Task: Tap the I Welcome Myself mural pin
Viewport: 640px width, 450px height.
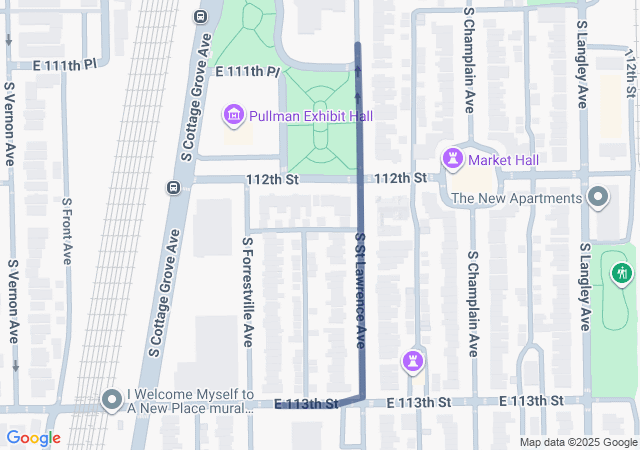Action: (112, 402)
